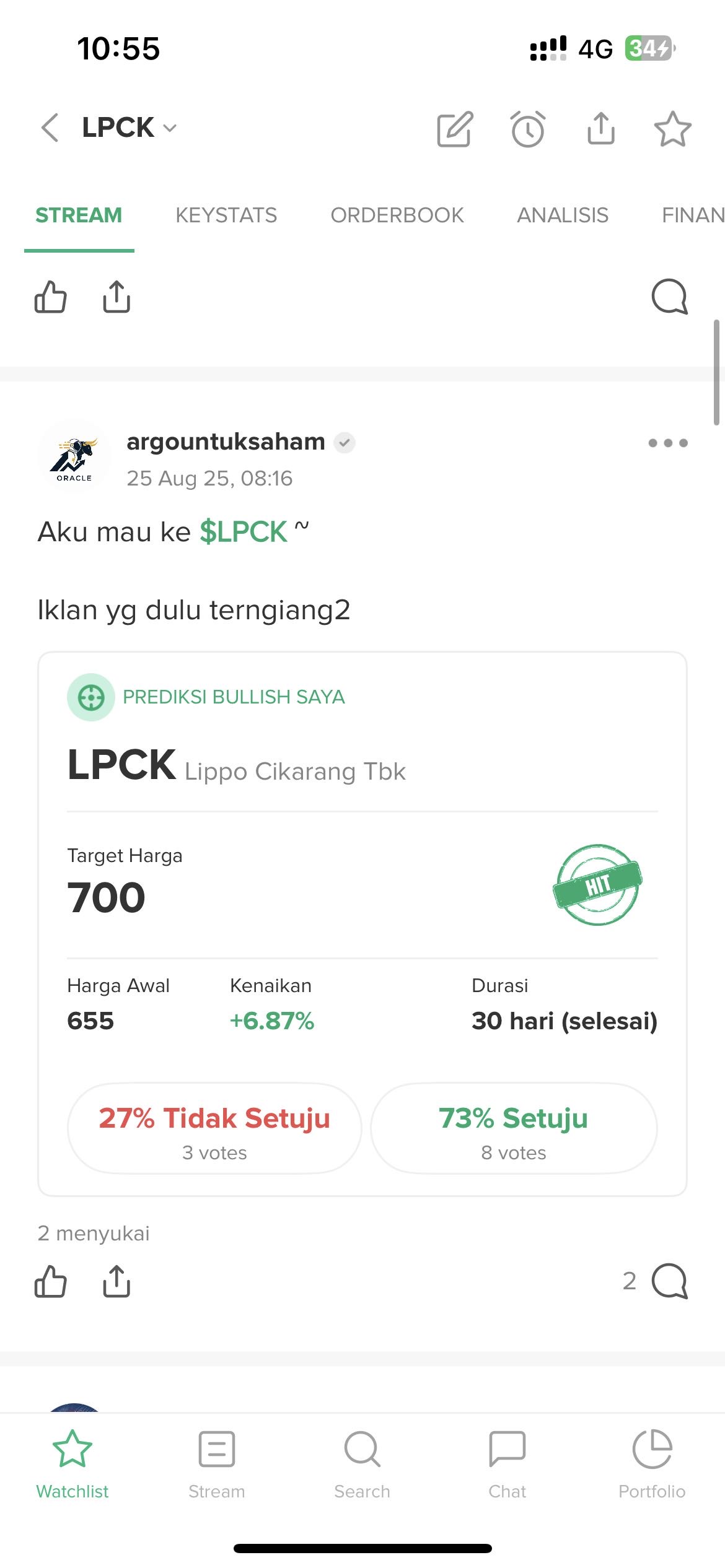Vote 27% Tidak Setuju on prediction
The image size is (725, 1568).
(214, 1128)
